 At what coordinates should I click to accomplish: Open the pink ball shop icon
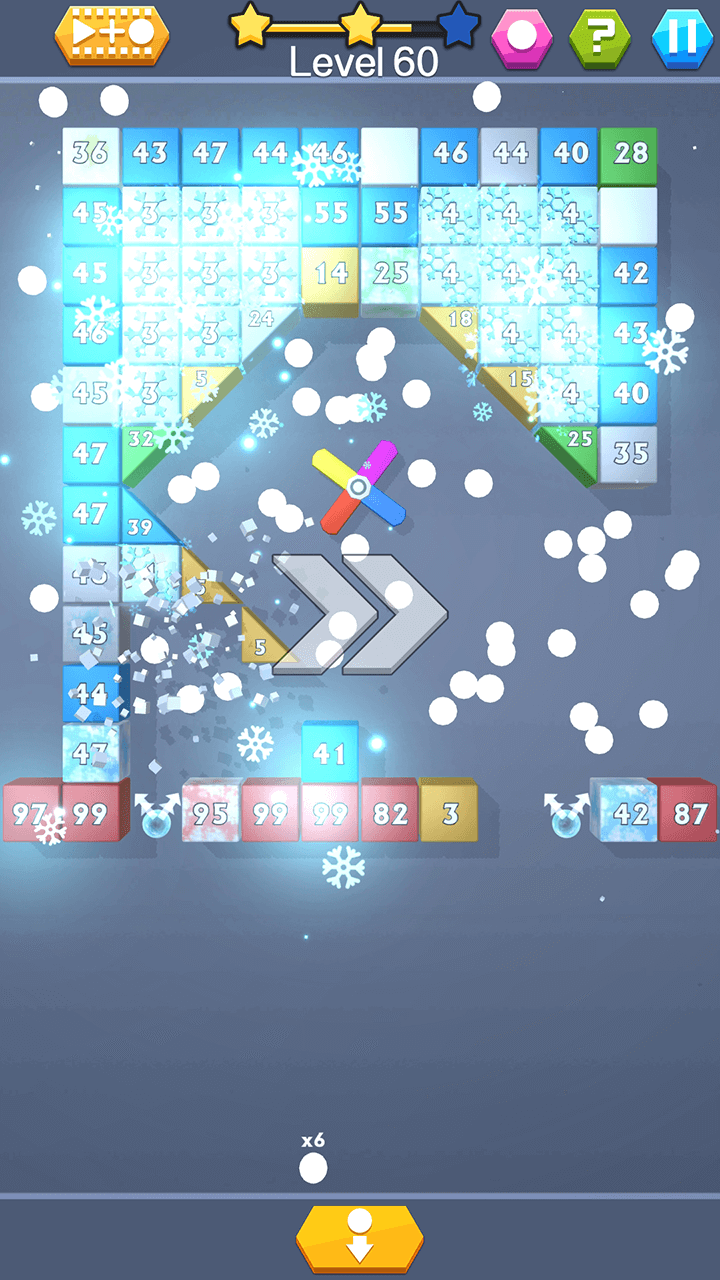point(521,38)
